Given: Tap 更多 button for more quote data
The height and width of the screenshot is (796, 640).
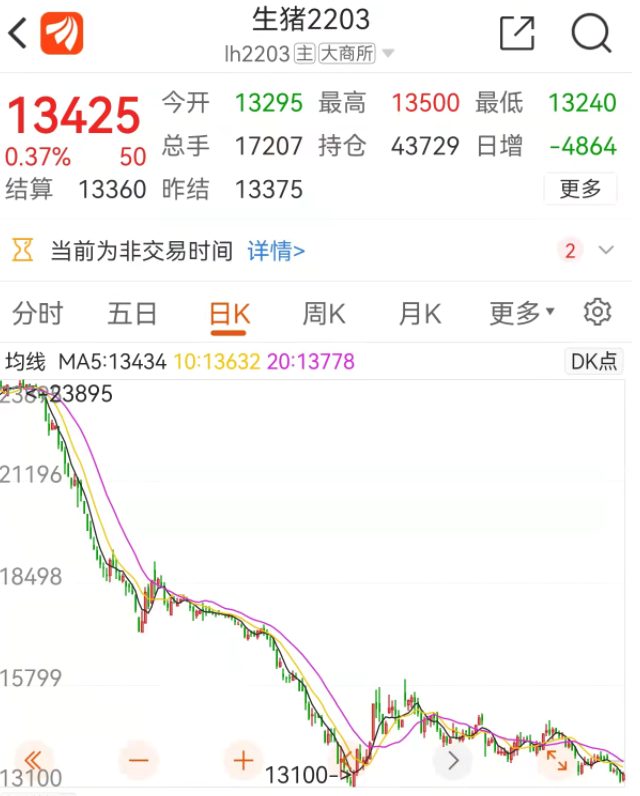Looking at the screenshot, I should (x=581, y=188).
